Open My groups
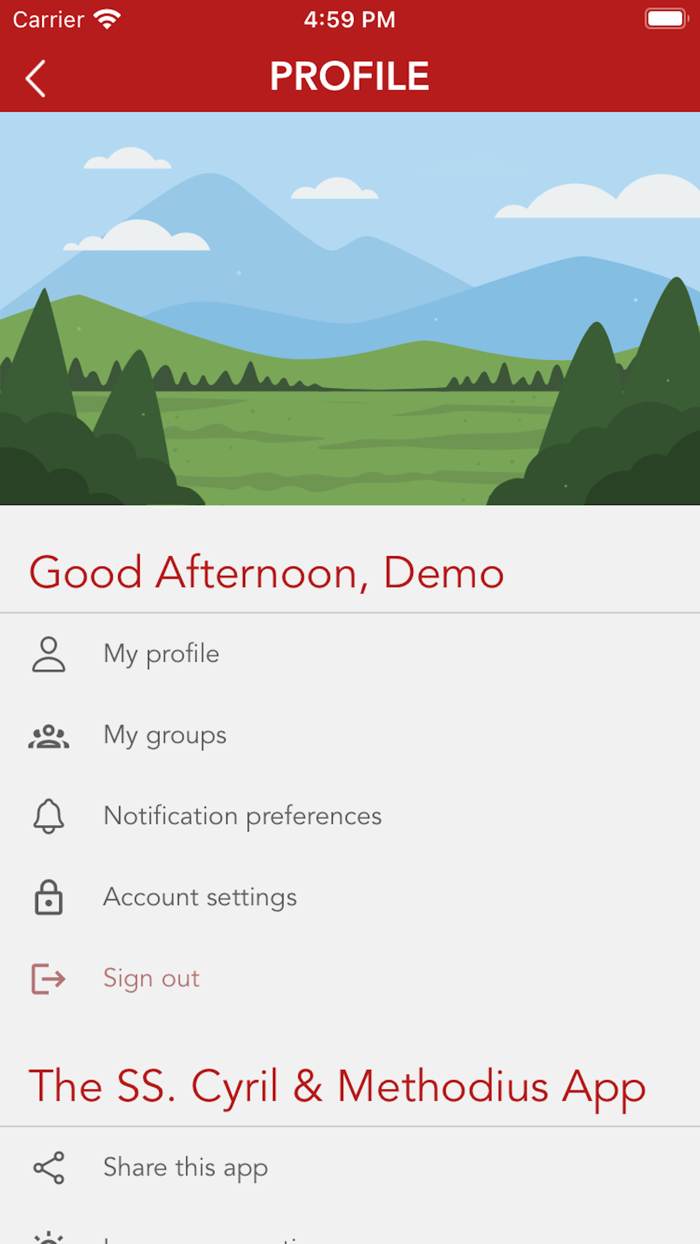The image size is (700, 1244). [x=165, y=736]
